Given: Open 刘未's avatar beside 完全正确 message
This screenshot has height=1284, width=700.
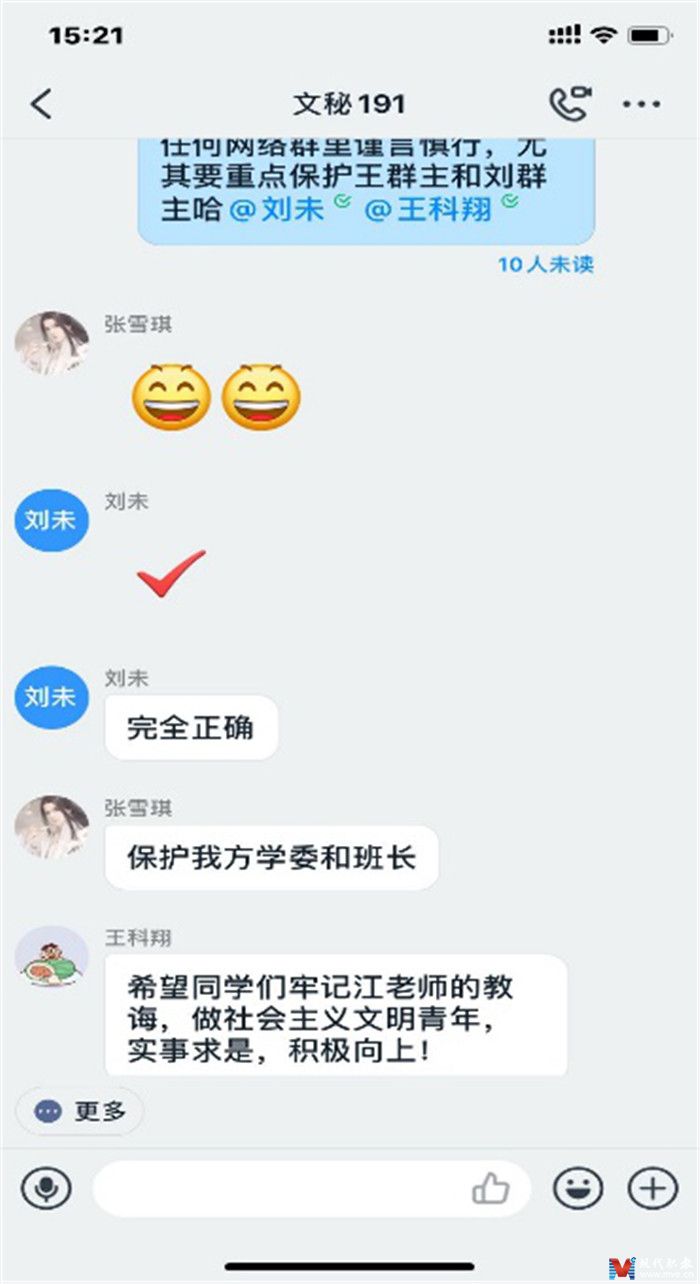Looking at the screenshot, I should 52,697.
